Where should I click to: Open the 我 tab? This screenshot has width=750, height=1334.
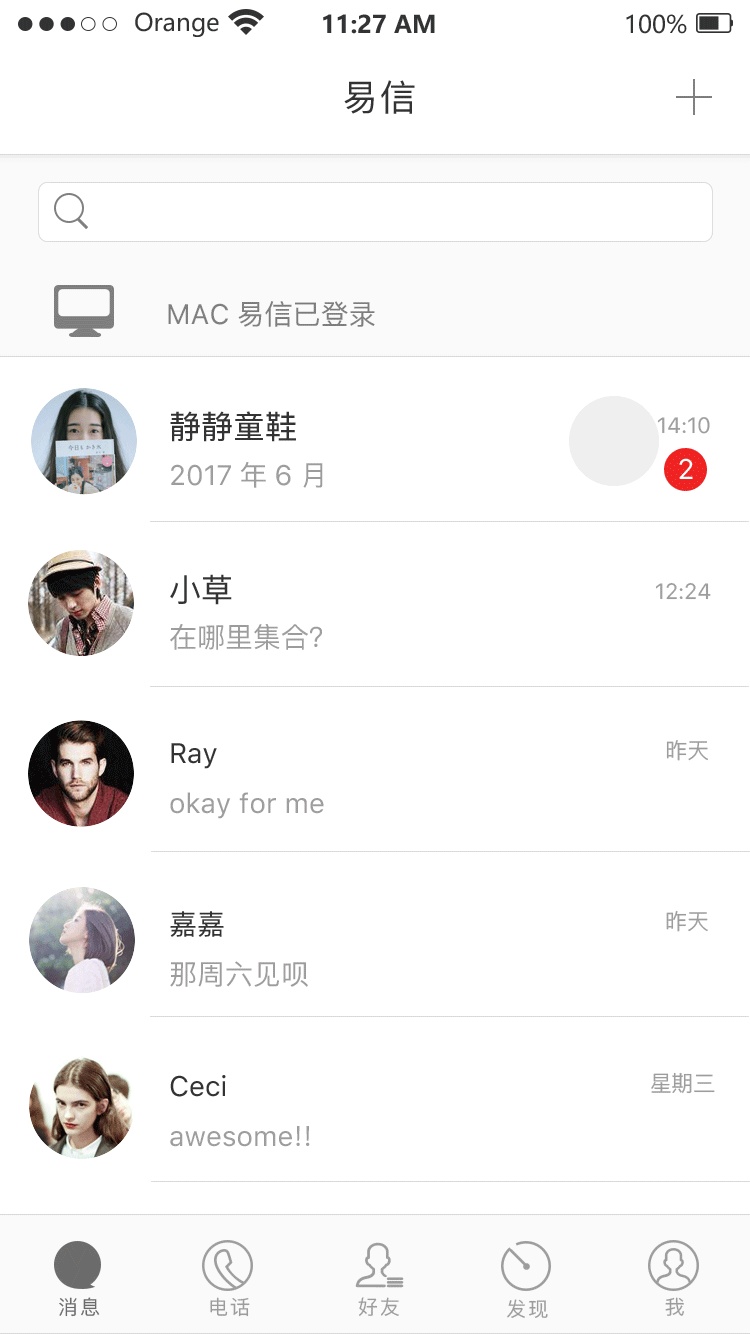tap(673, 1278)
